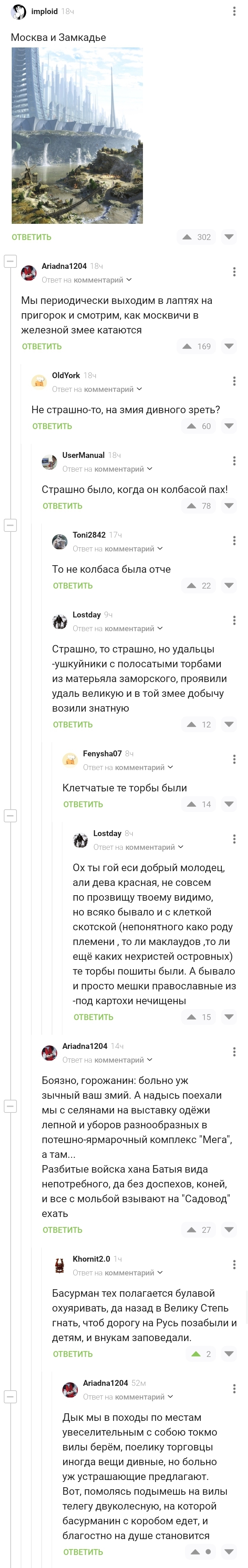Reply to imploid's comment
Viewport: 248px width, 1568px height.
[x=32, y=238]
